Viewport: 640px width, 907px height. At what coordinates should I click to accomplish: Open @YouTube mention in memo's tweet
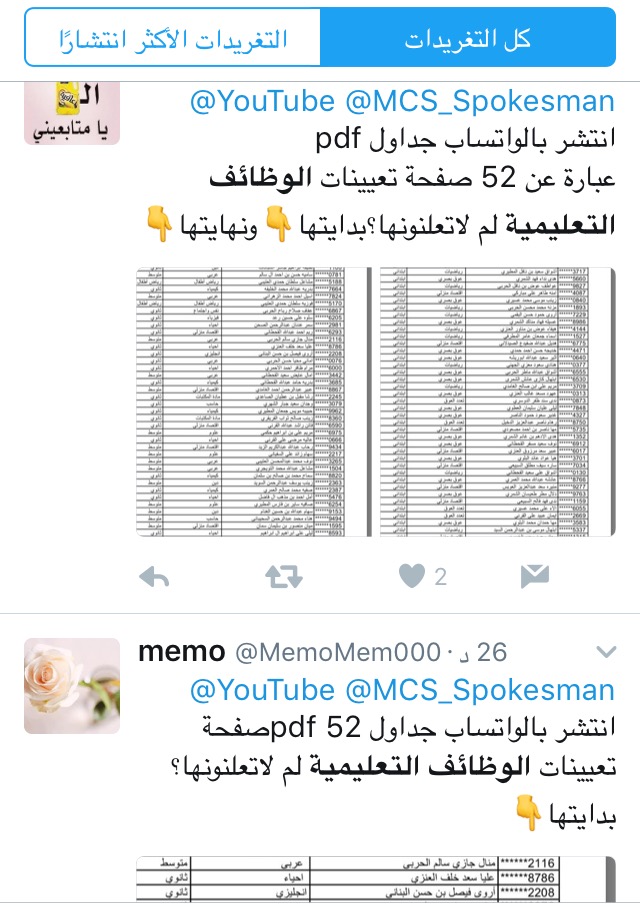(x=262, y=691)
